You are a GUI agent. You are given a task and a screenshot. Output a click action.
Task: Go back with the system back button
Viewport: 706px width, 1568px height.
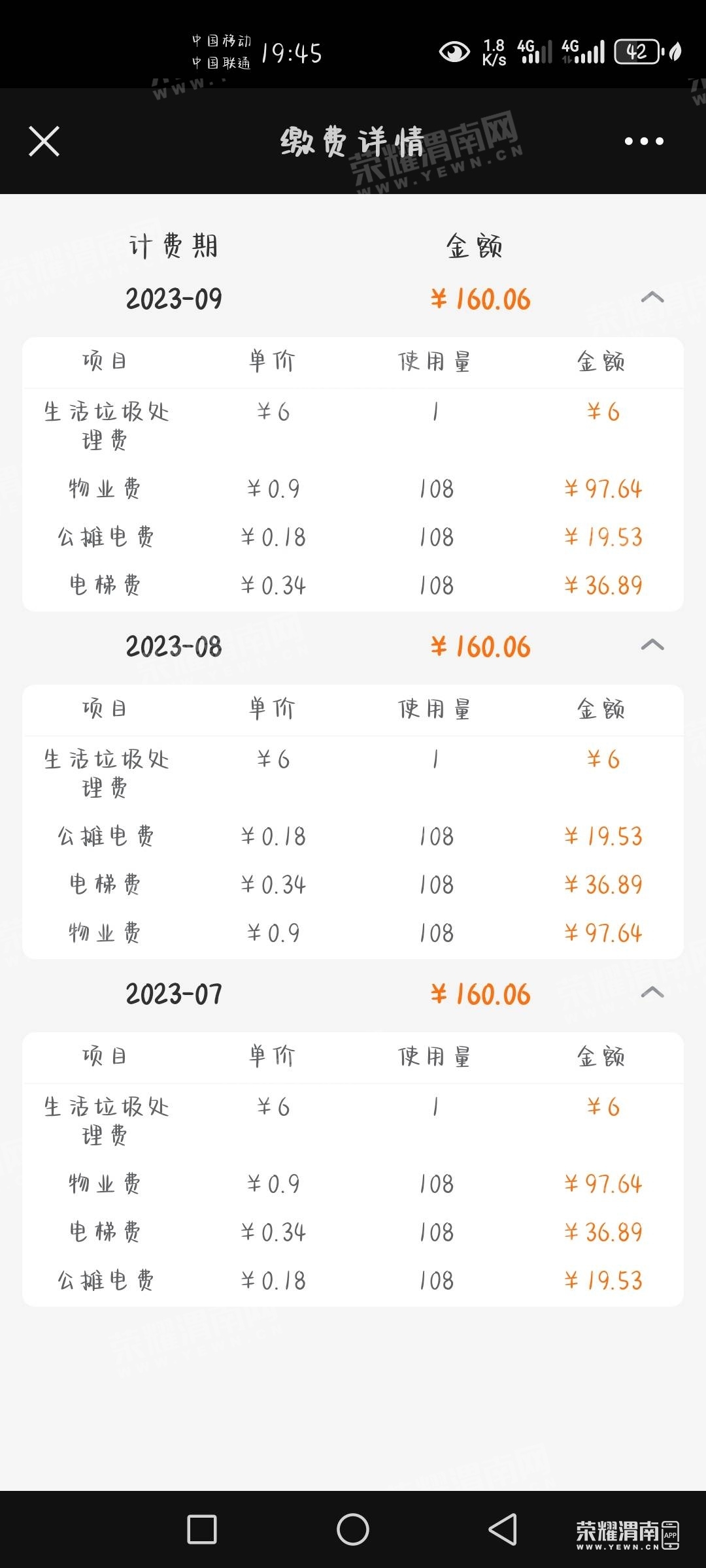click(503, 1529)
